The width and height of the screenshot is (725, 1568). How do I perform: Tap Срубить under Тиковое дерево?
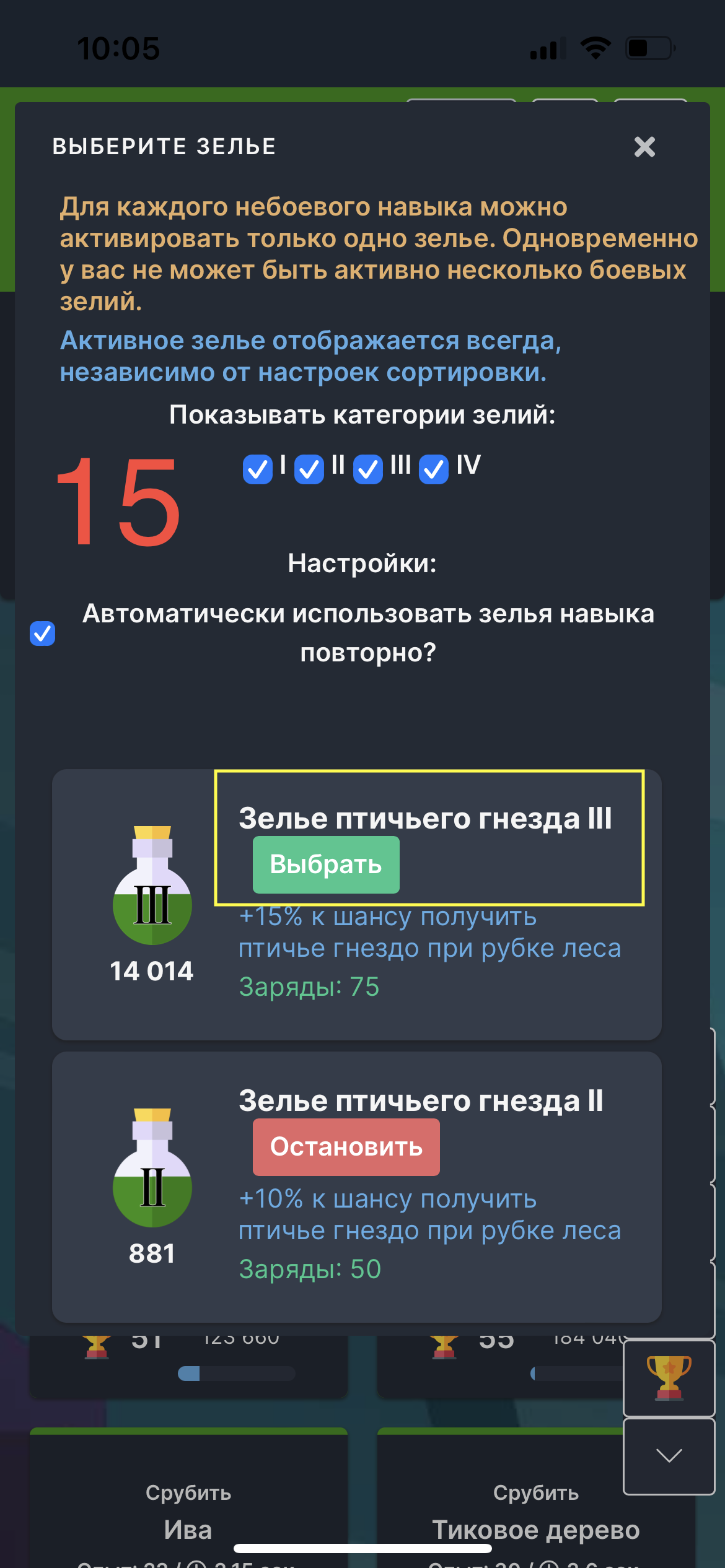[536, 1492]
